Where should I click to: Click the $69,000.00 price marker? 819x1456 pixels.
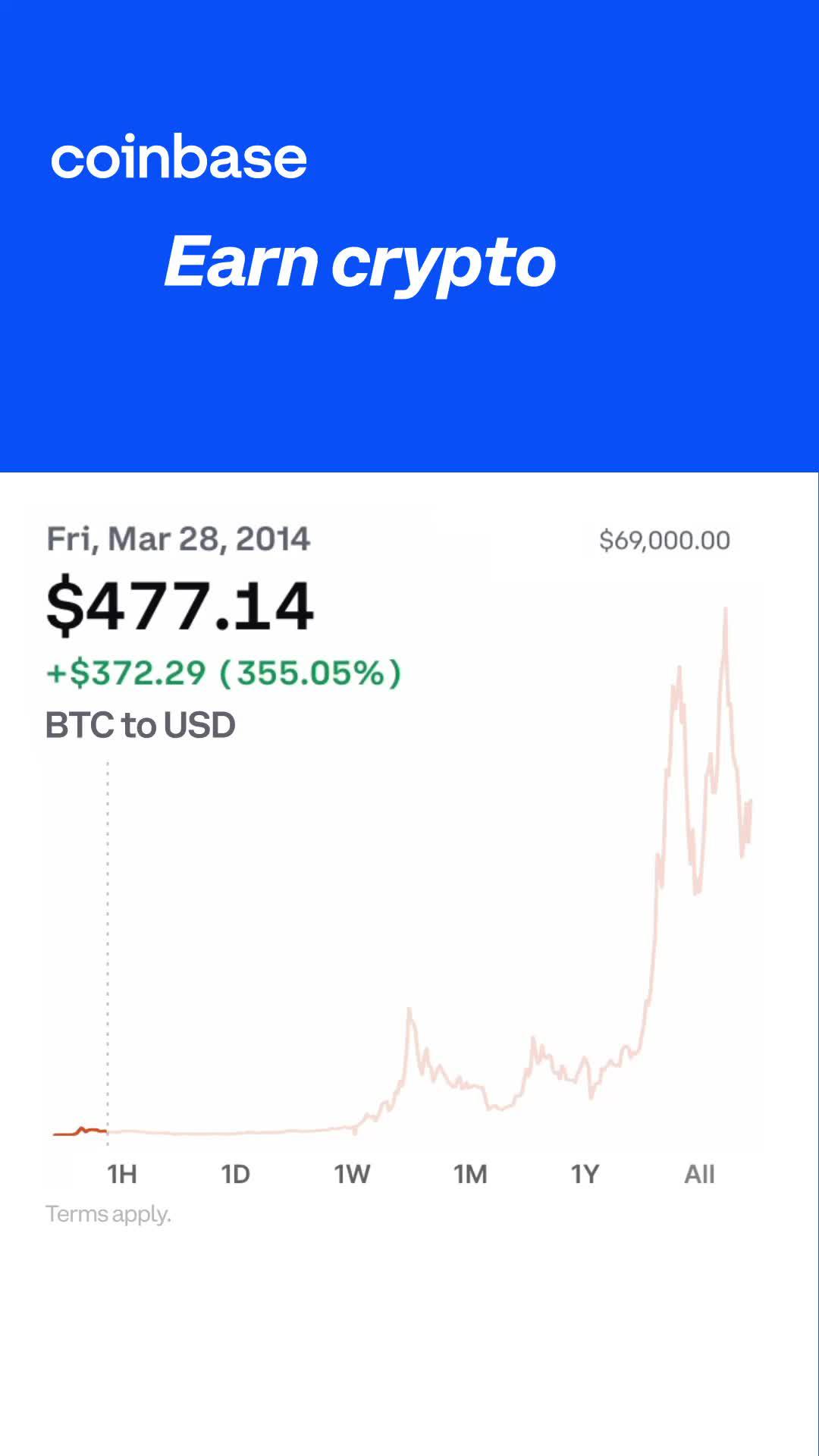[x=664, y=540]
